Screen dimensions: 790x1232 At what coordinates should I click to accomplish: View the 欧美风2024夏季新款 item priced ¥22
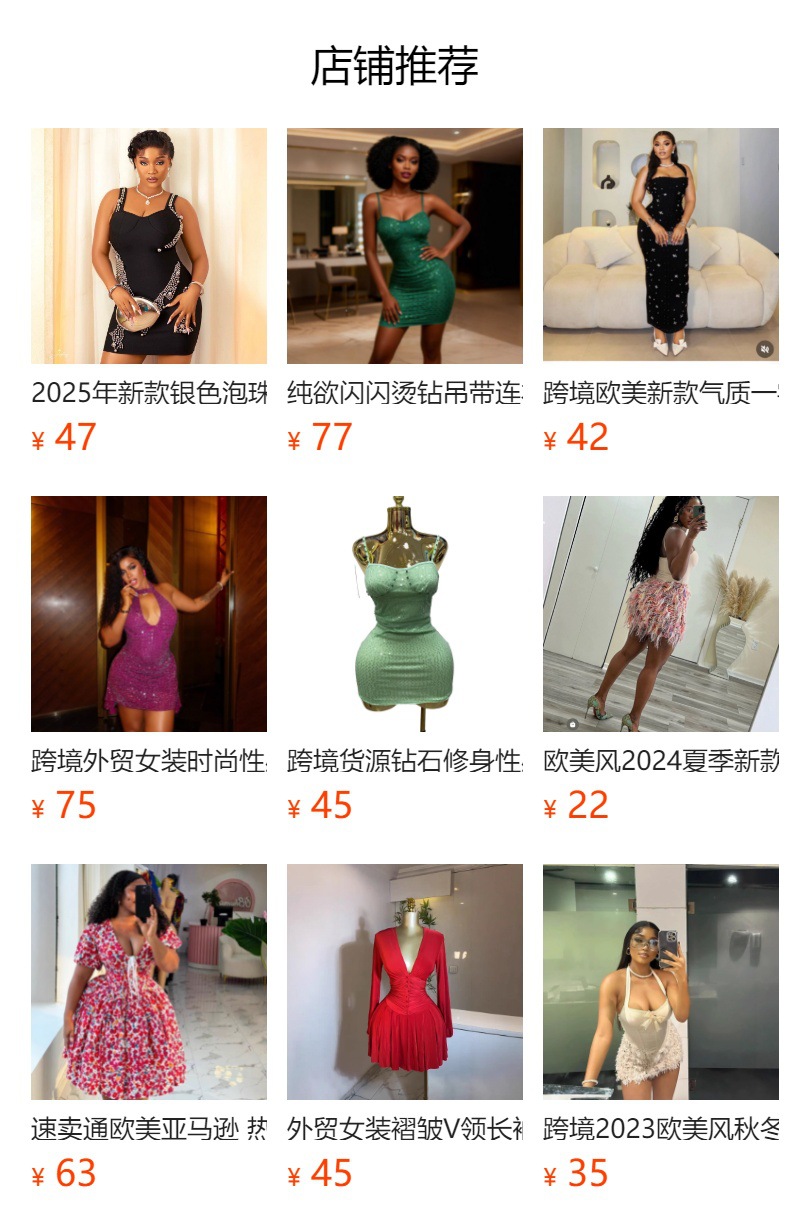tap(661, 614)
